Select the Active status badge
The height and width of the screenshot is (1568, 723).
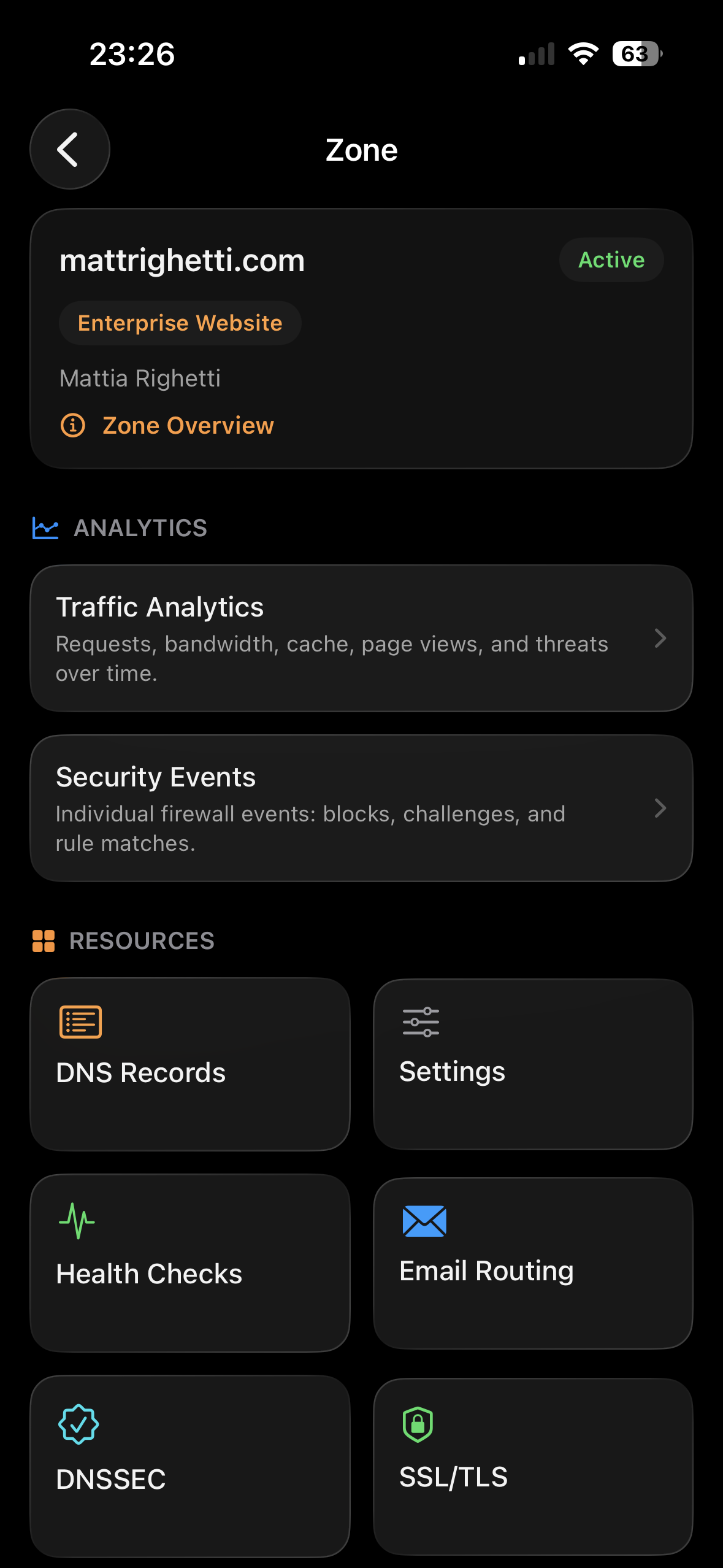(x=611, y=259)
